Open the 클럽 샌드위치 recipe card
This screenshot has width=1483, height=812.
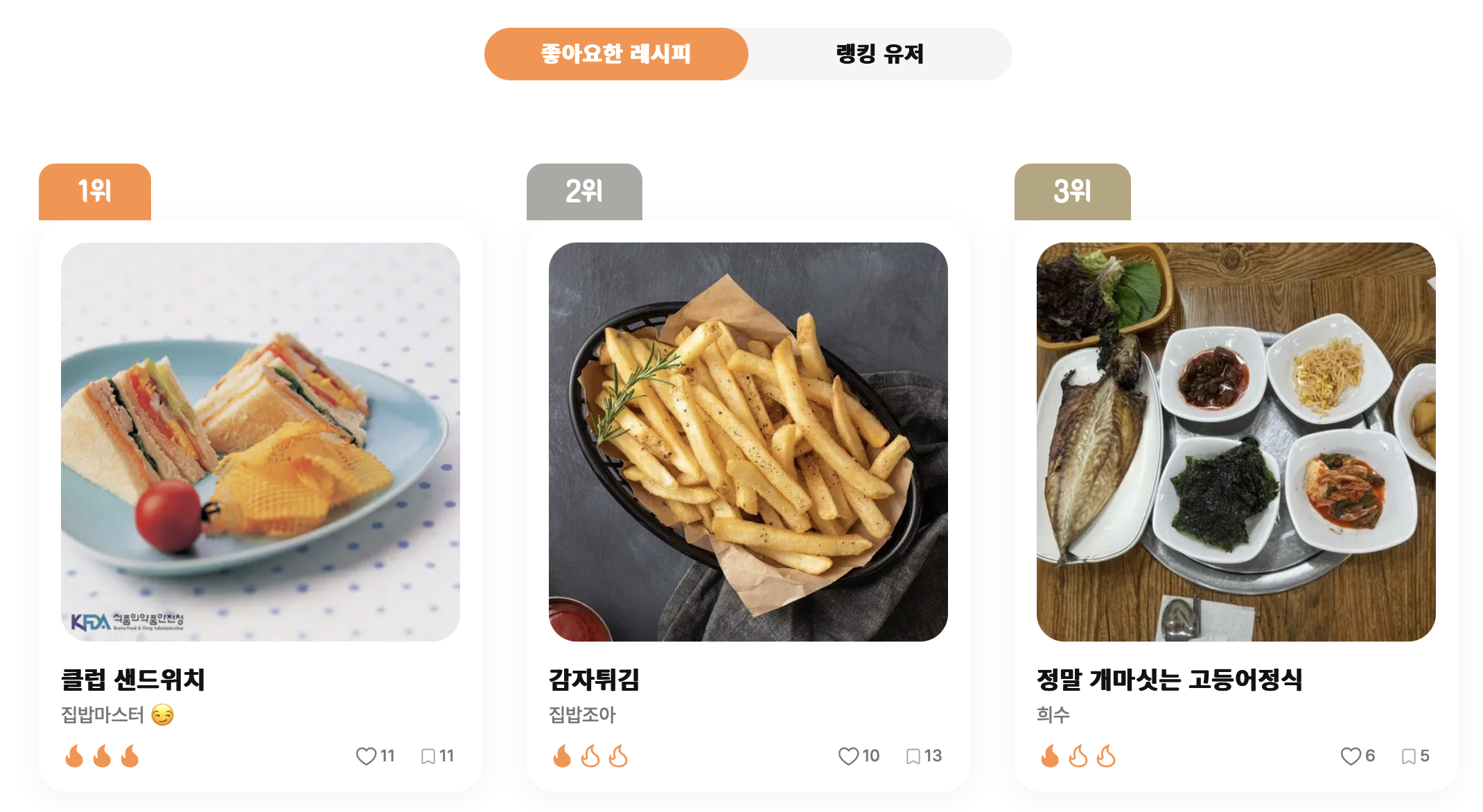pyautogui.click(x=260, y=442)
